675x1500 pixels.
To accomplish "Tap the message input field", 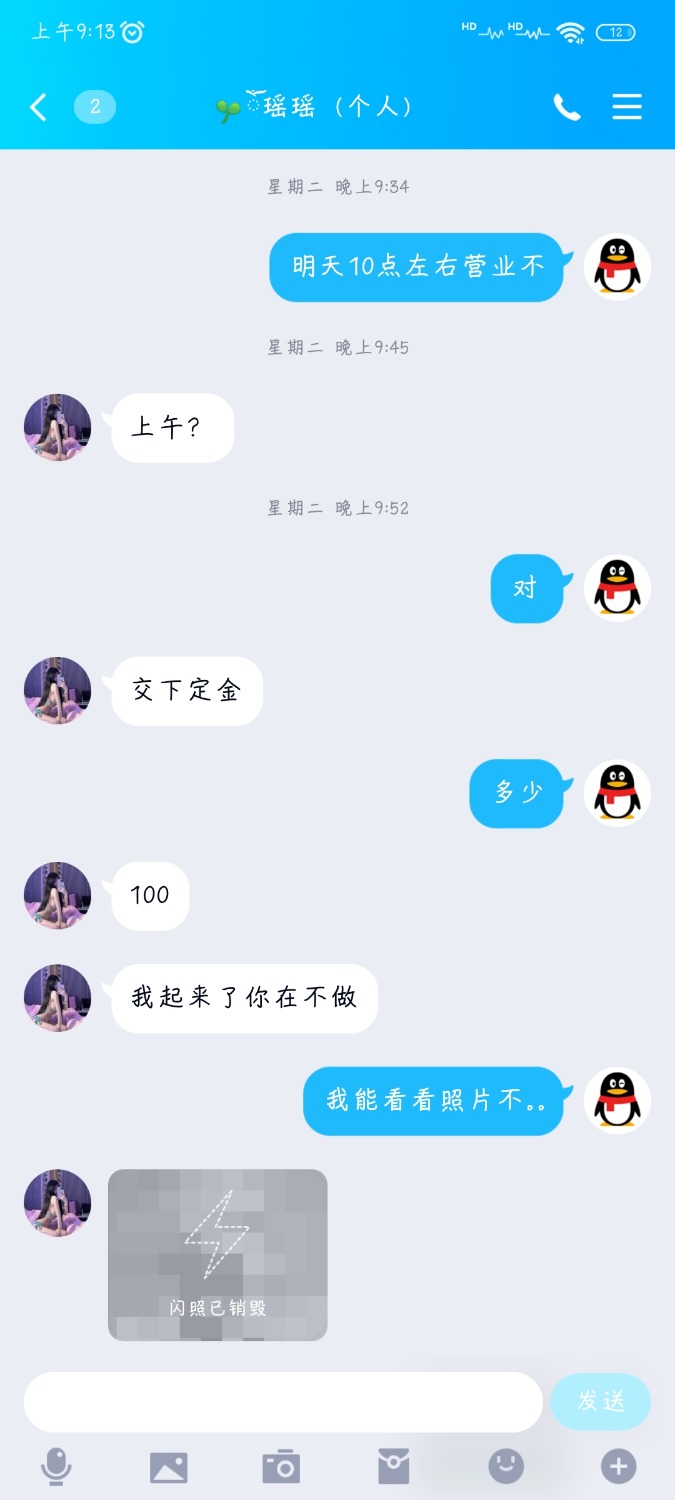I will coord(283,1402).
